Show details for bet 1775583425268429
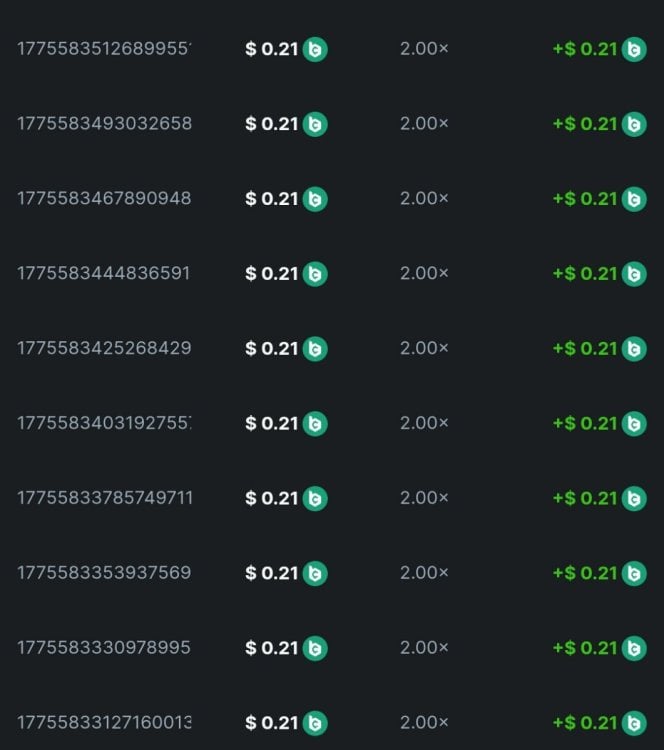This screenshot has height=750, width=664. tap(104, 348)
